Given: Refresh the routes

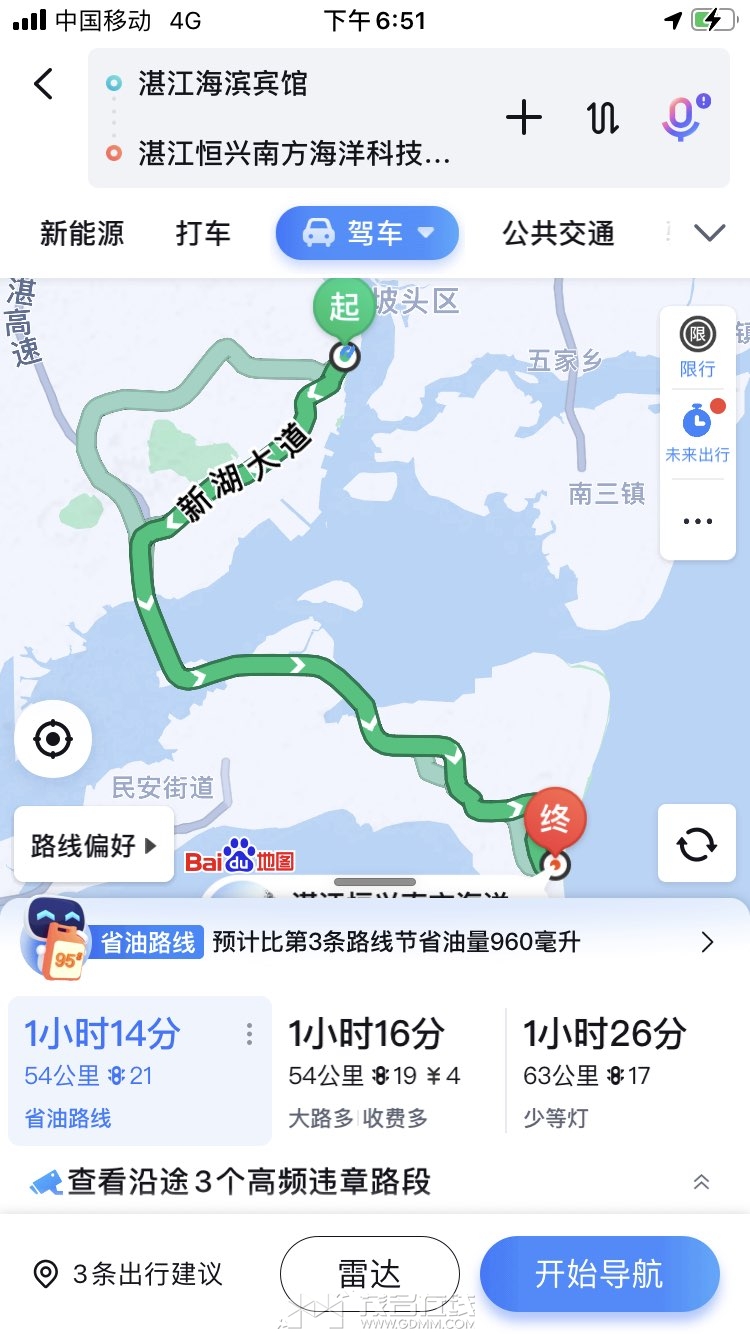Looking at the screenshot, I should (696, 844).
